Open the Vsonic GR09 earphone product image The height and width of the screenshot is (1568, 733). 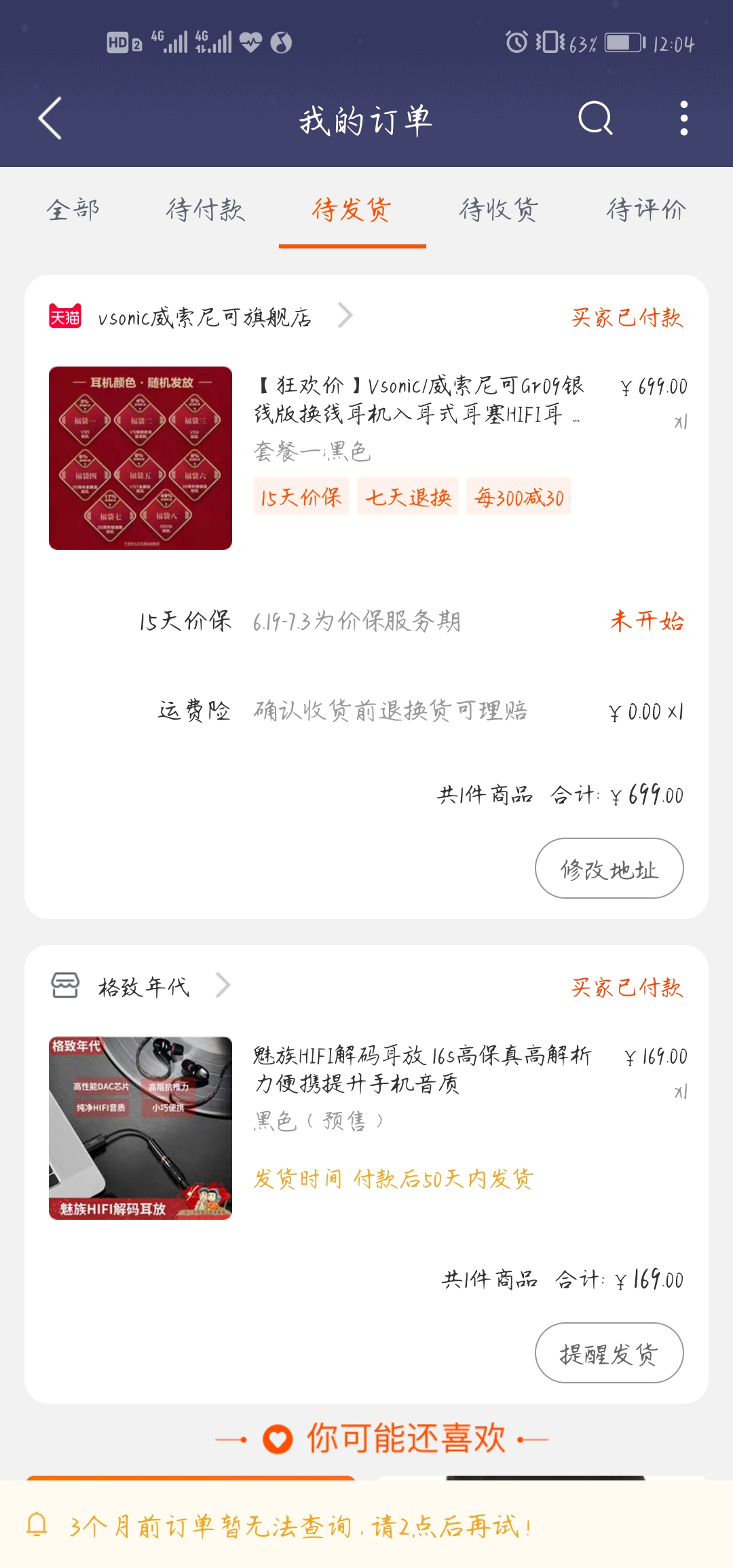[140, 458]
